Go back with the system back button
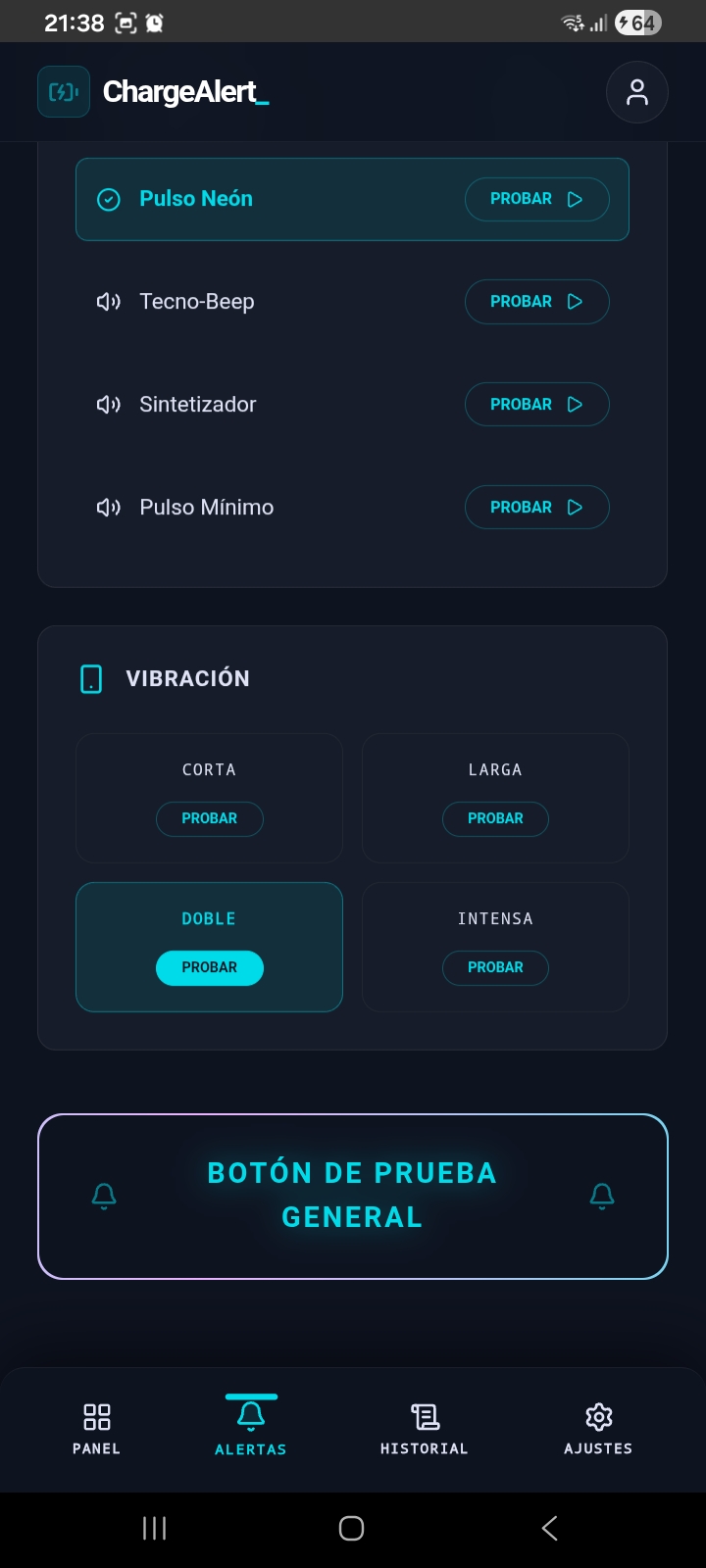The image size is (706, 1568). point(550,1528)
